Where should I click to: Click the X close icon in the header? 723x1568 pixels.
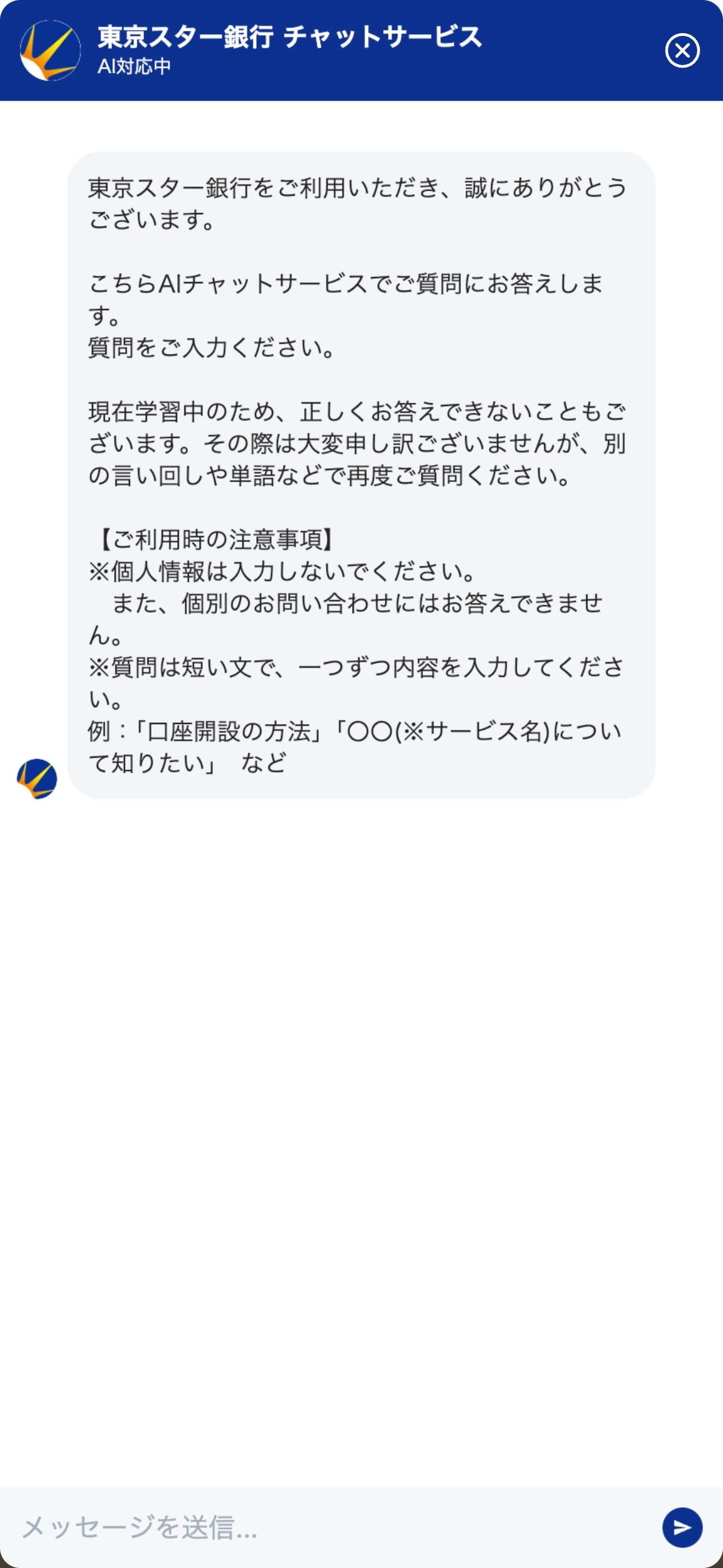point(682,50)
